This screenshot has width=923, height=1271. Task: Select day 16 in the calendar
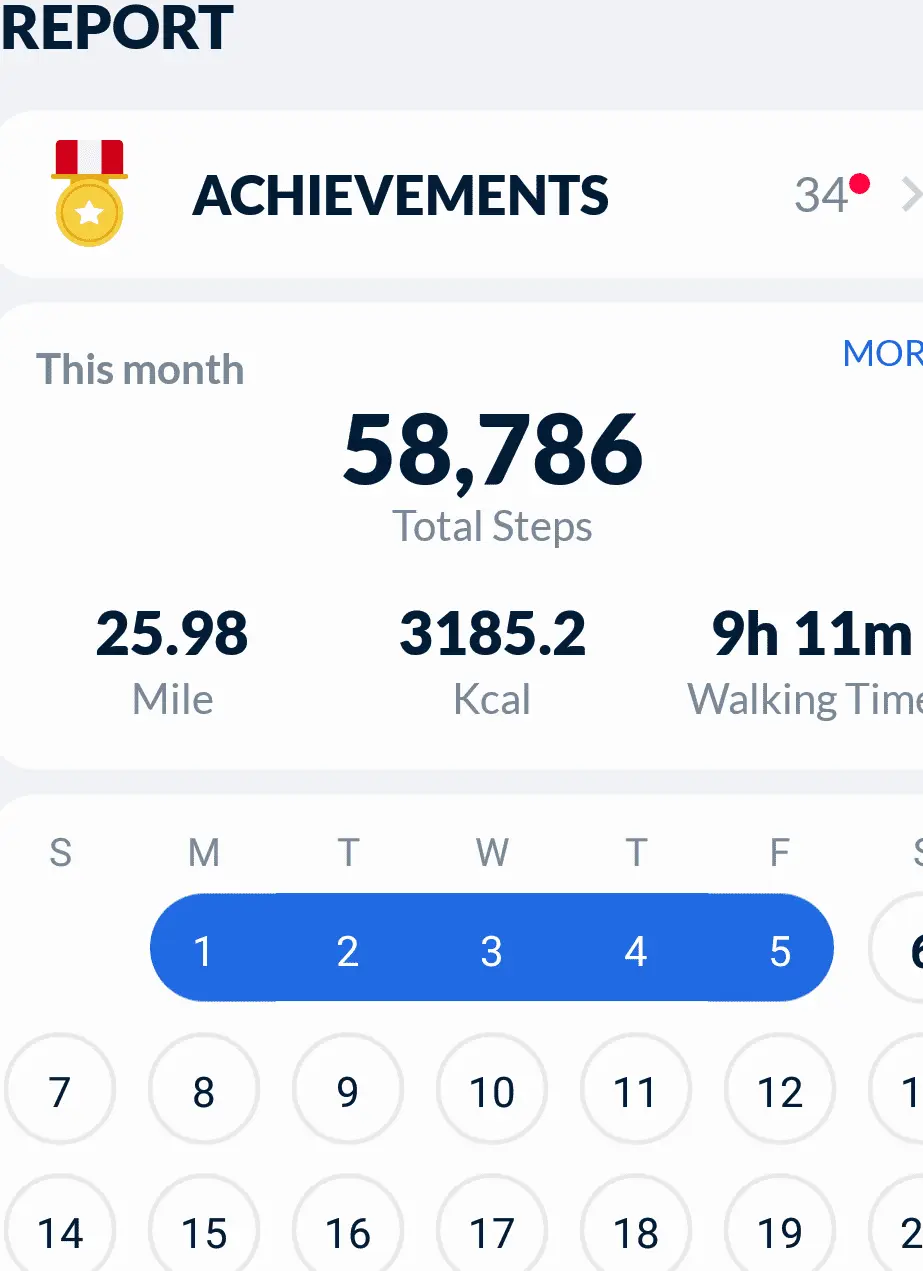pyautogui.click(x=347, y=1233)
